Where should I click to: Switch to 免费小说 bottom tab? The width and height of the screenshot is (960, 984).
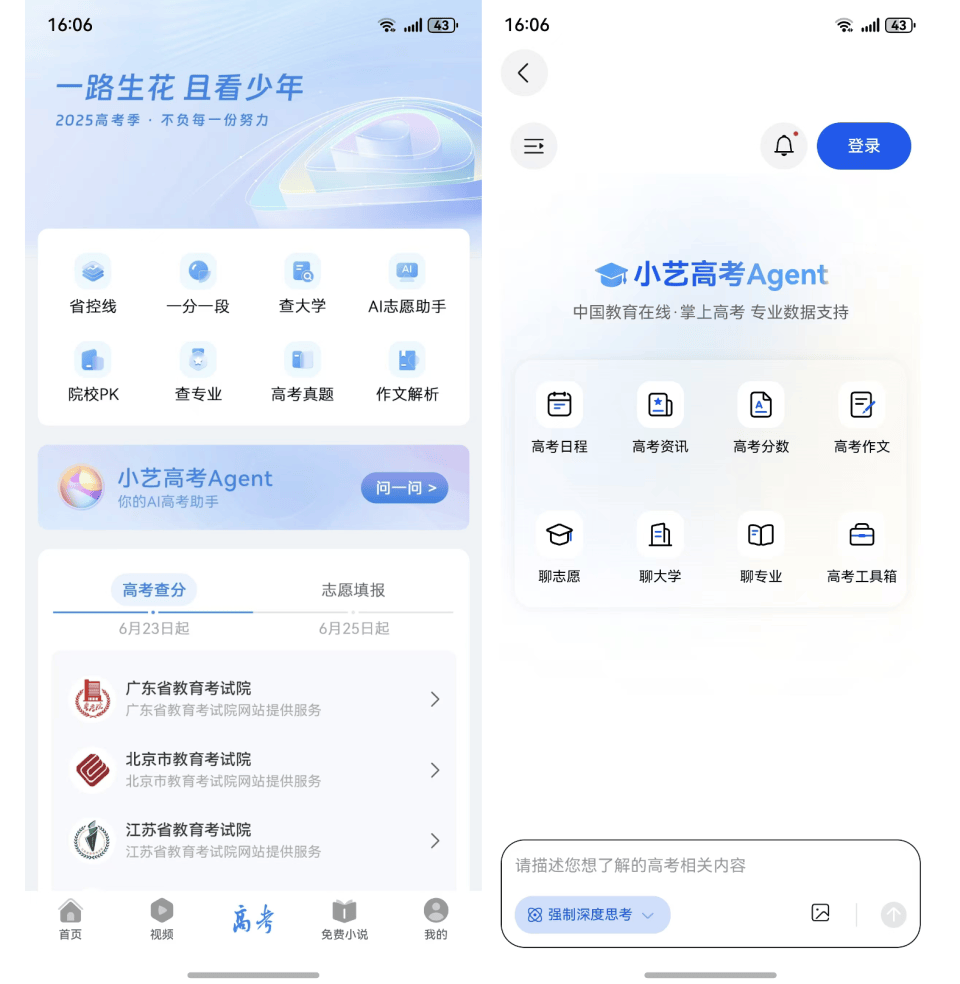coord(344,919)
